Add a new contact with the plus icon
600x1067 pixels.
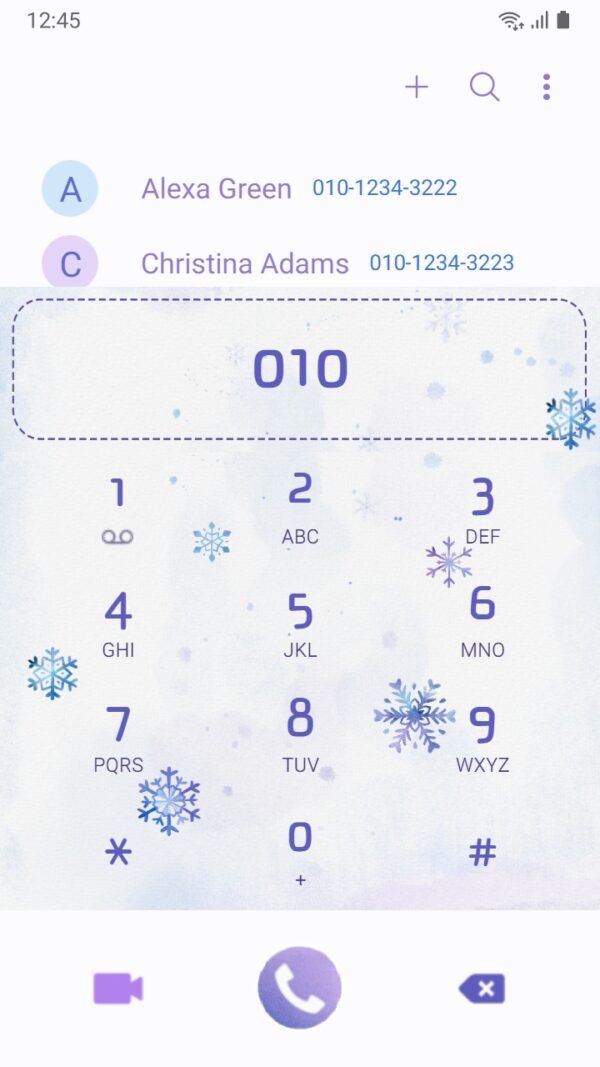[416, 87]
